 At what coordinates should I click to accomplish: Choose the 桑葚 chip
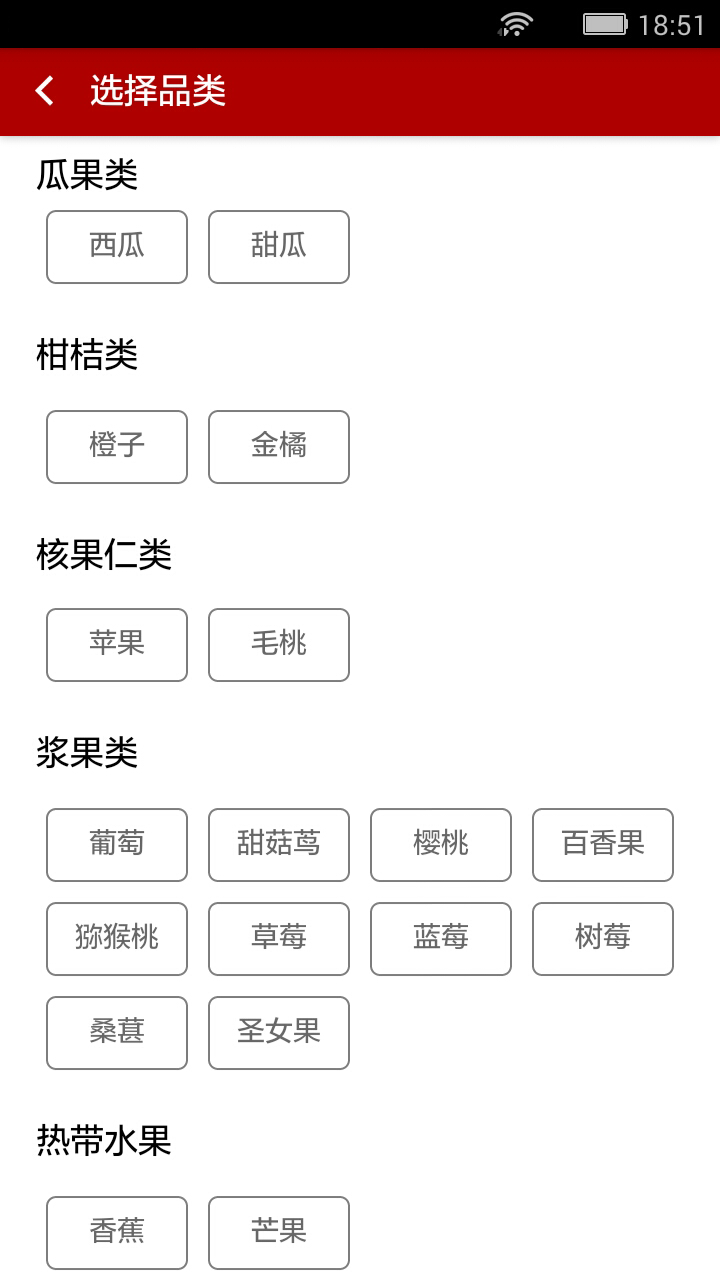tap(117, 1033)
